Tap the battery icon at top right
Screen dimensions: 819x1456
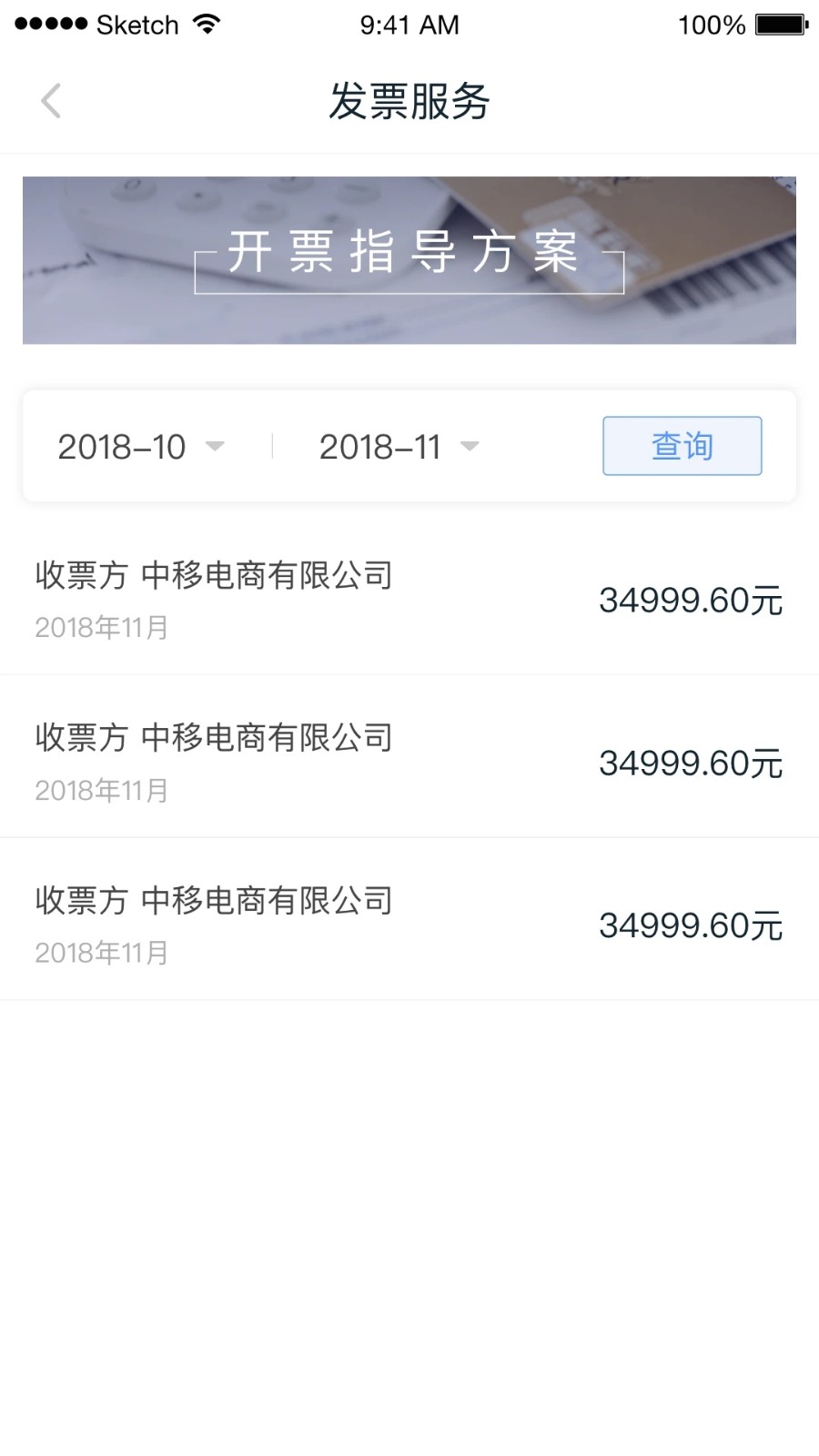coord(778,25)
